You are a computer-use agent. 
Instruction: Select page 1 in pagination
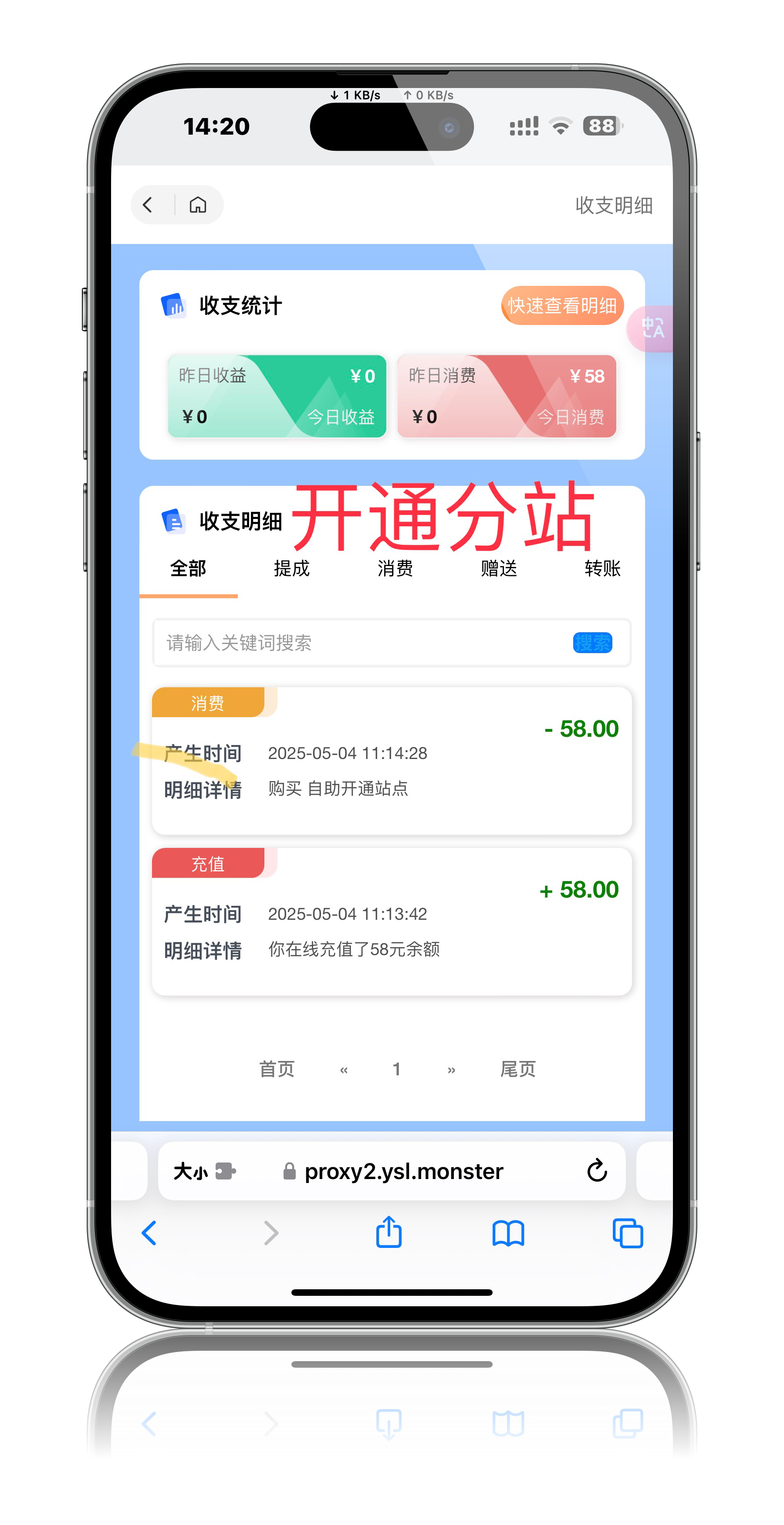coord(396,1069)
